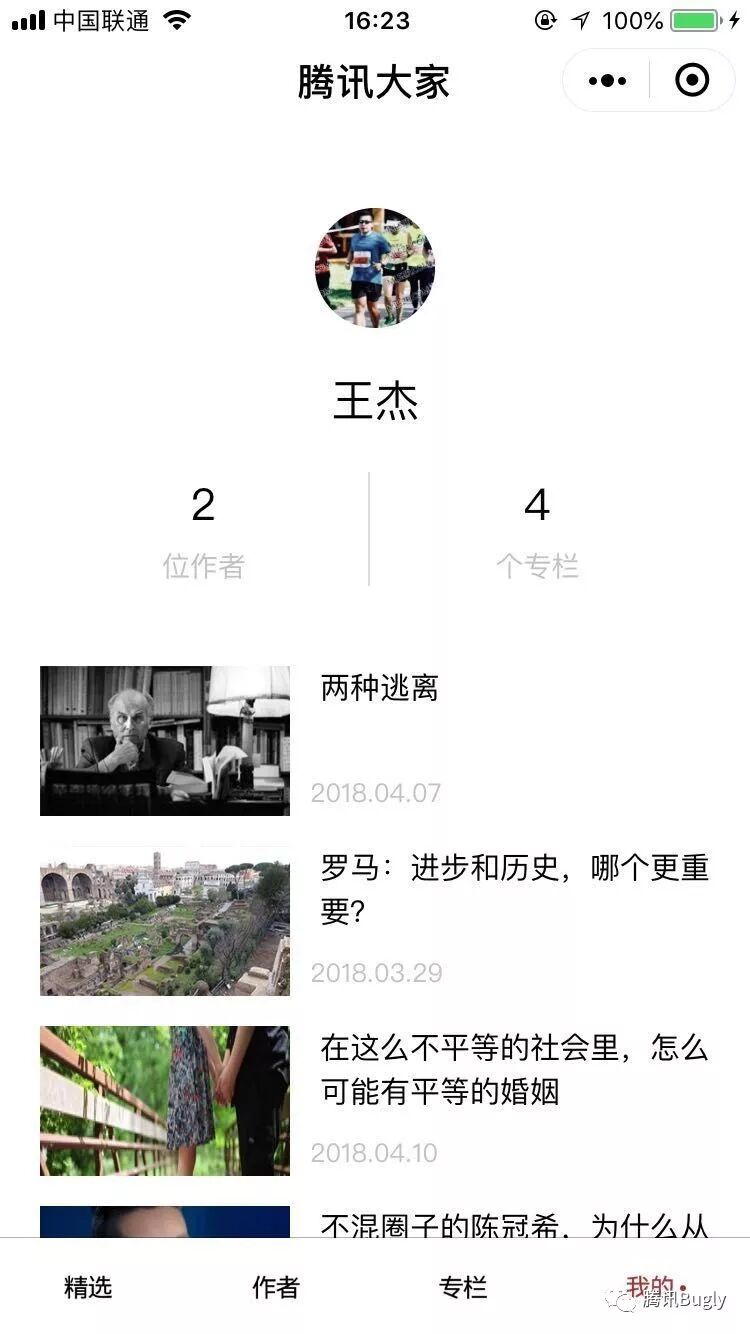Go to the 专栏 tab
Viewport: 750px width, 1334px height.
pos(463,1287)
